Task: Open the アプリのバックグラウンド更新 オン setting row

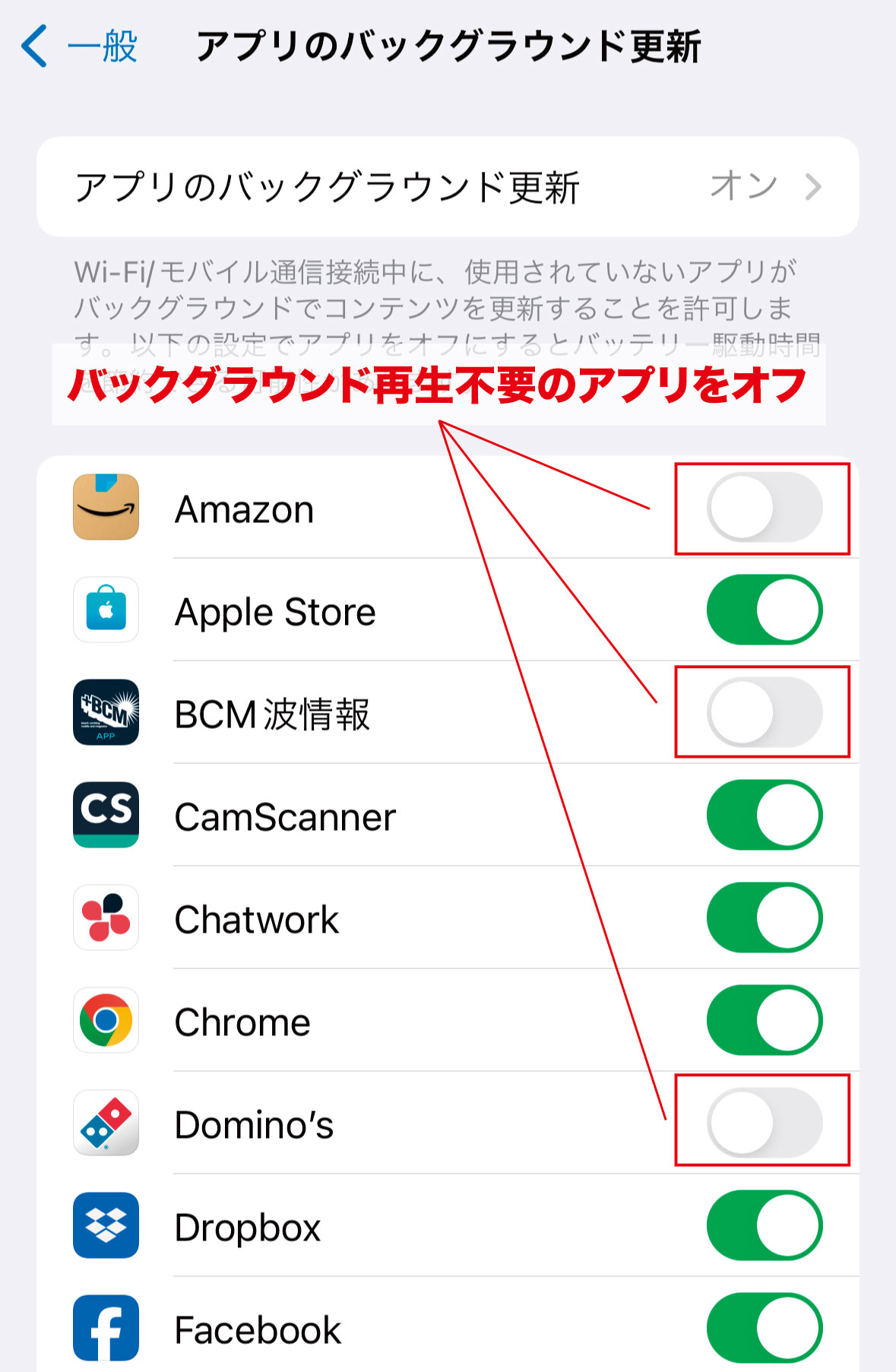Action: 448,187
